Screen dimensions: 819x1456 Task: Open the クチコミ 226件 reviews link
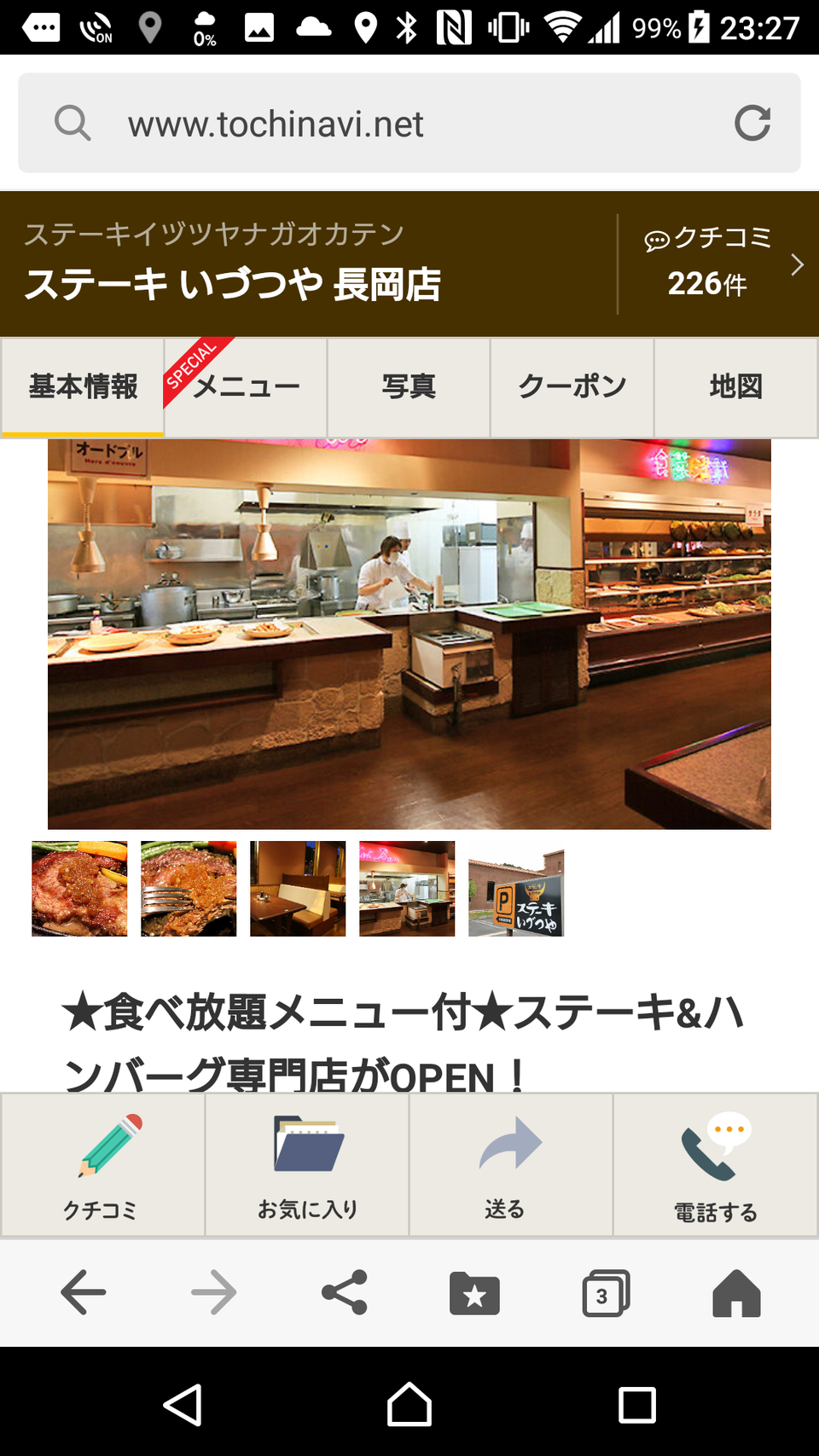pos(718,264)
